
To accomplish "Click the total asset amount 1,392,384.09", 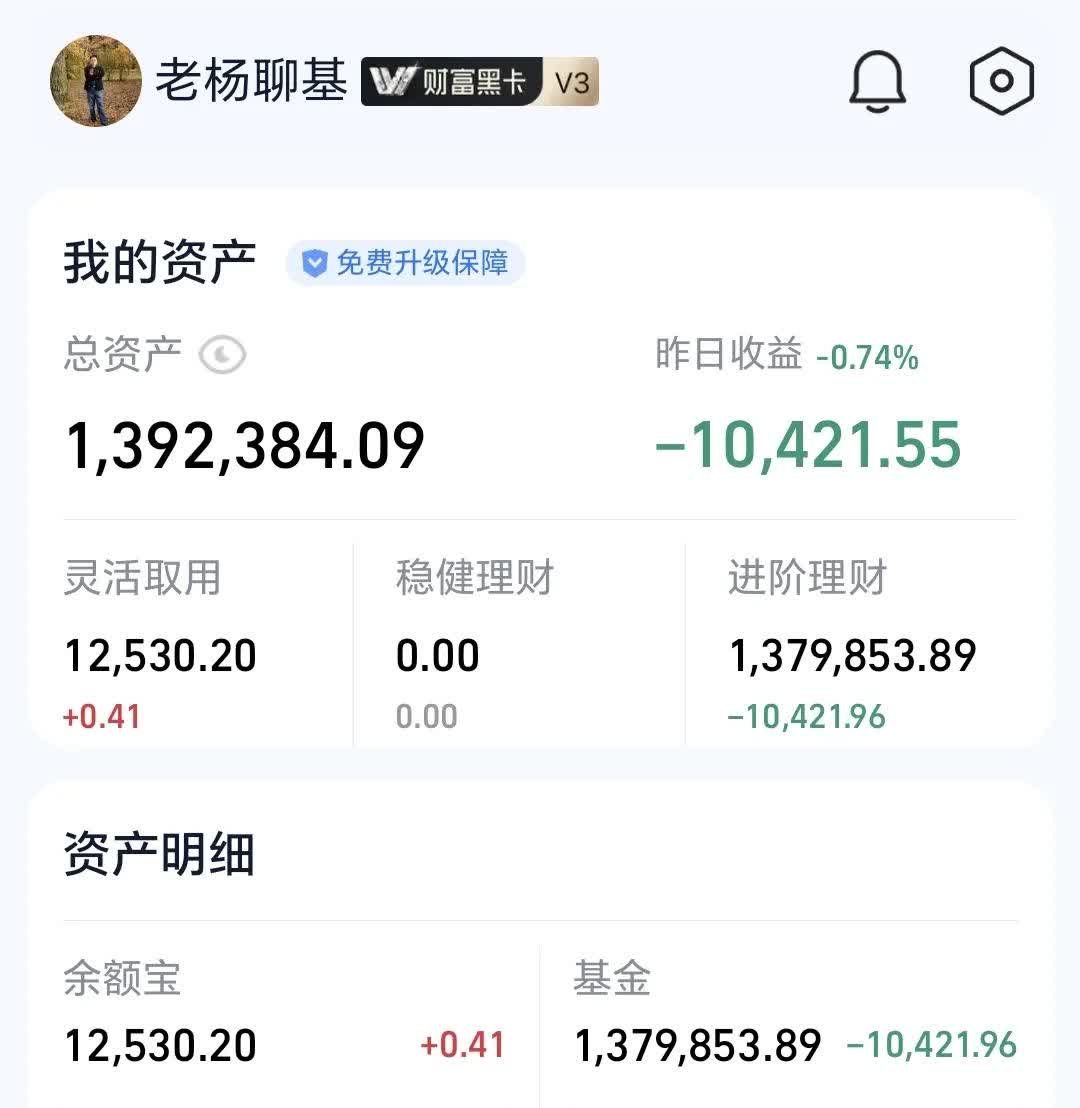I will tap(245, 443).
